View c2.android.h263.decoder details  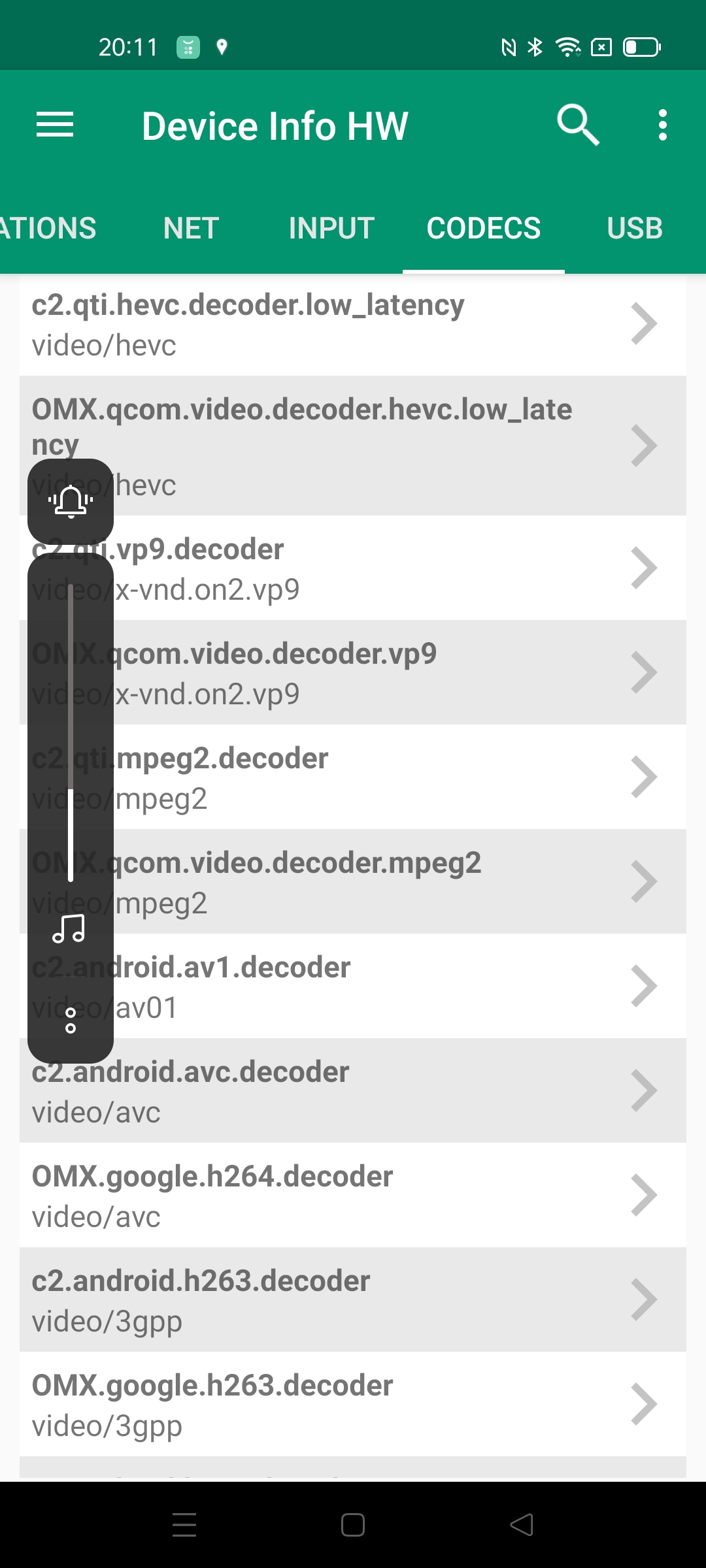click(x=353, y=1300)
